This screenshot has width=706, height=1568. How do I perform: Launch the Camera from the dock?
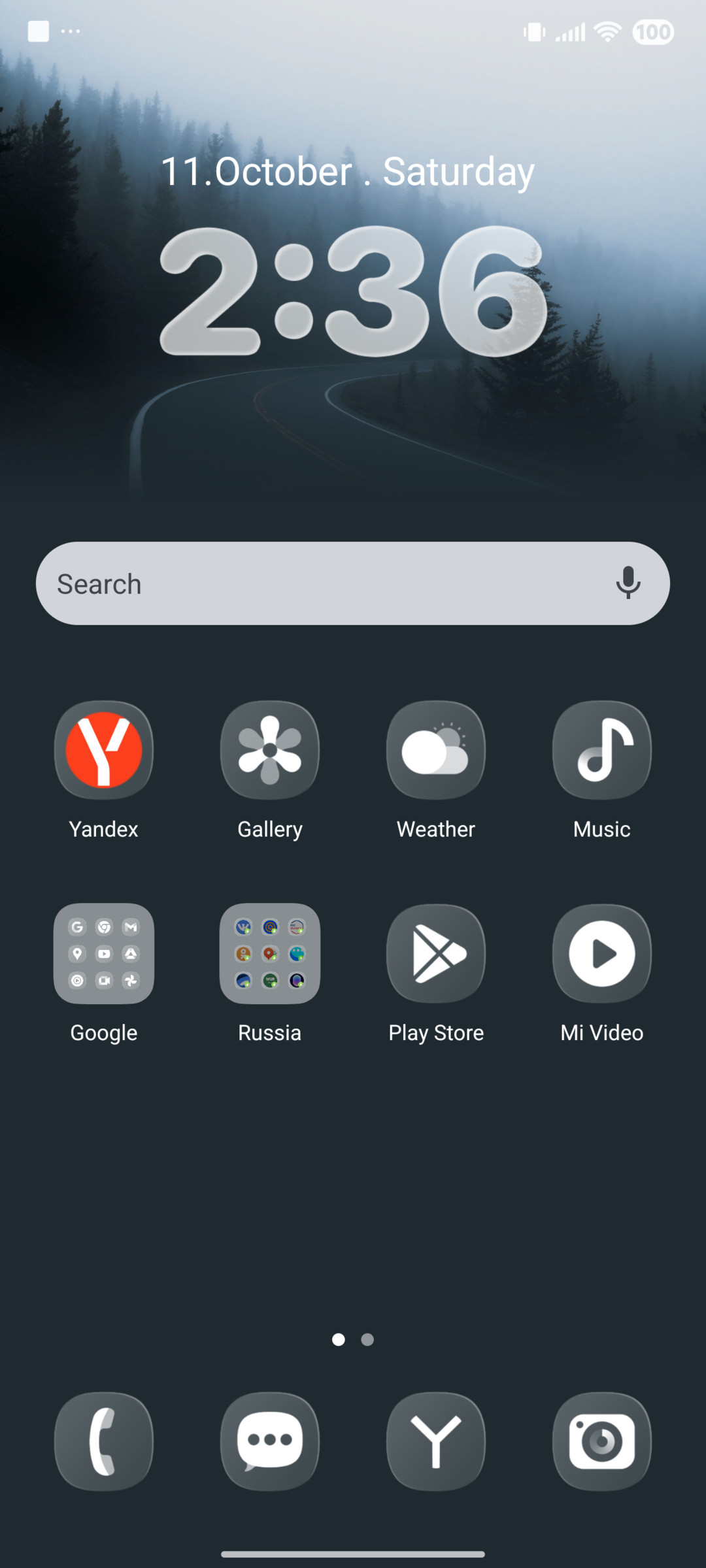[601, 1442]
